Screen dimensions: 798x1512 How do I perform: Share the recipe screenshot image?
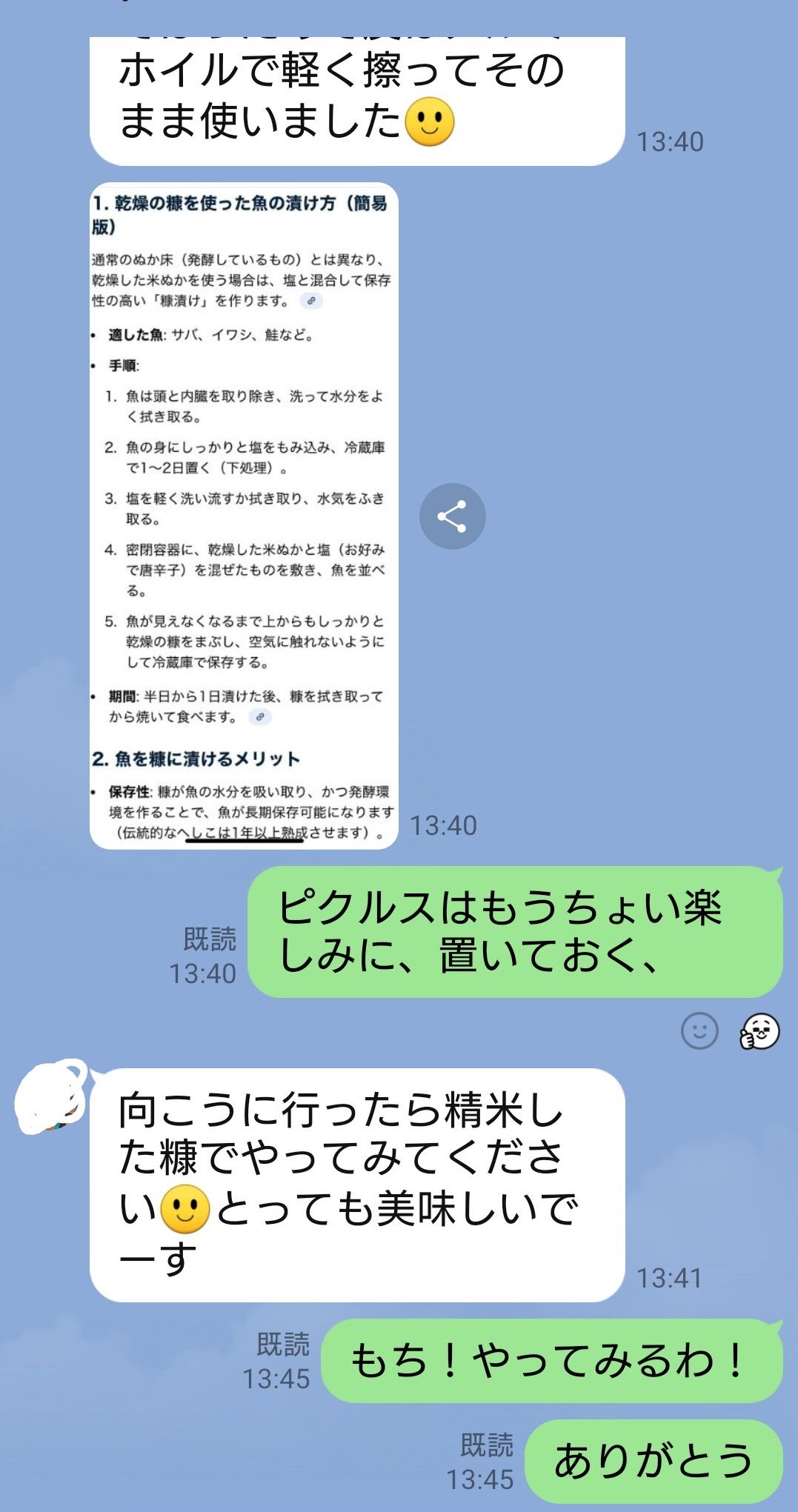[452, 516]
